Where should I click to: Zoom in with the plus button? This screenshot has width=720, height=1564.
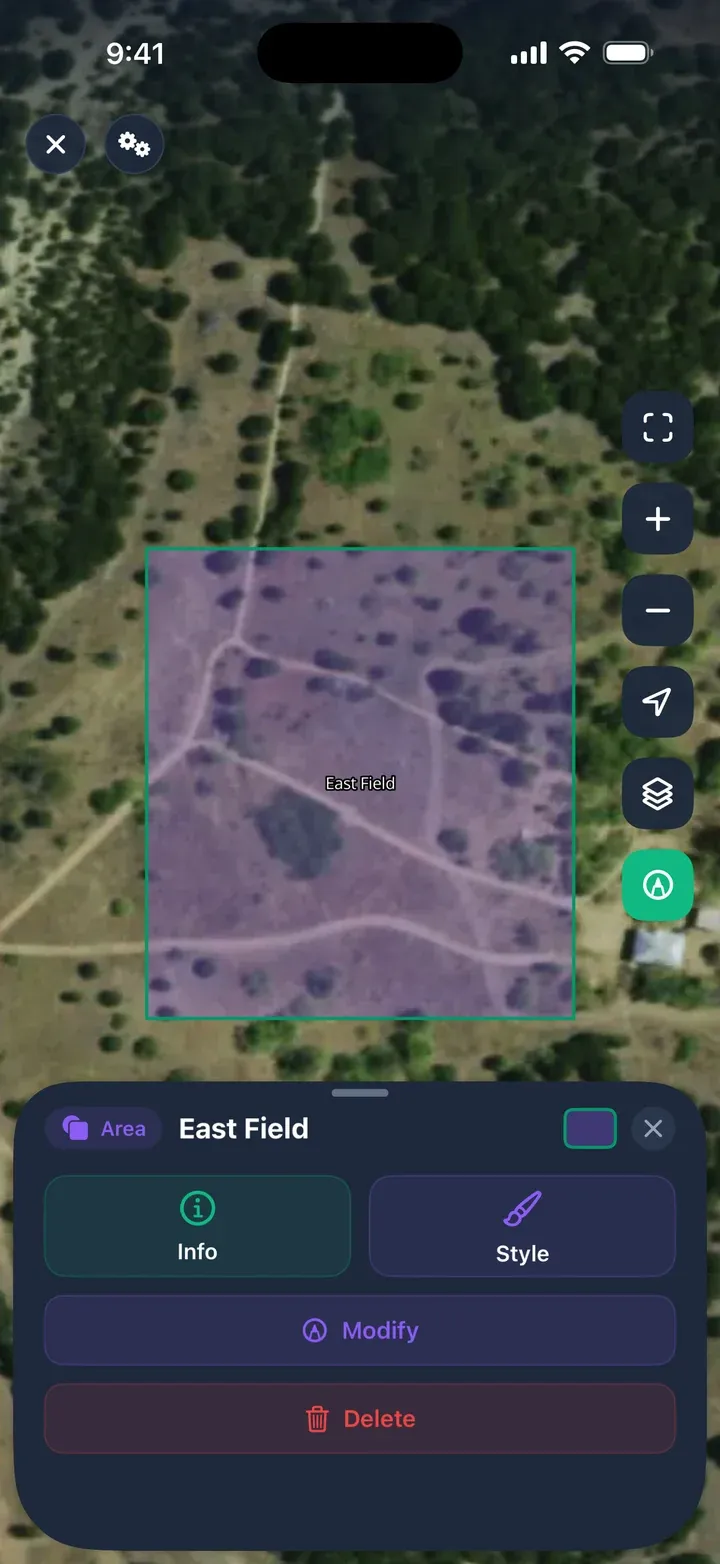point(657,519)
